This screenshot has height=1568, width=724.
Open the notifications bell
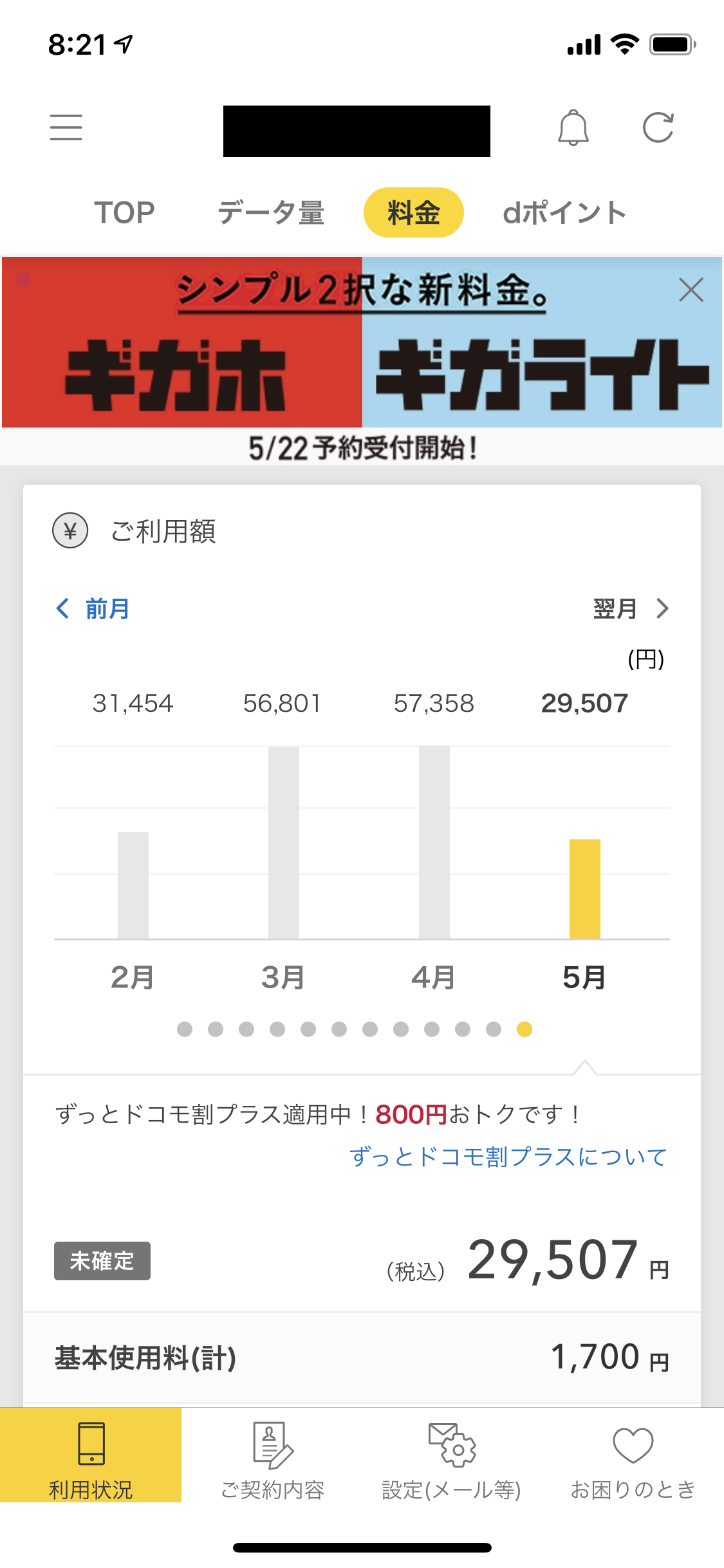(x=573, y=127)
